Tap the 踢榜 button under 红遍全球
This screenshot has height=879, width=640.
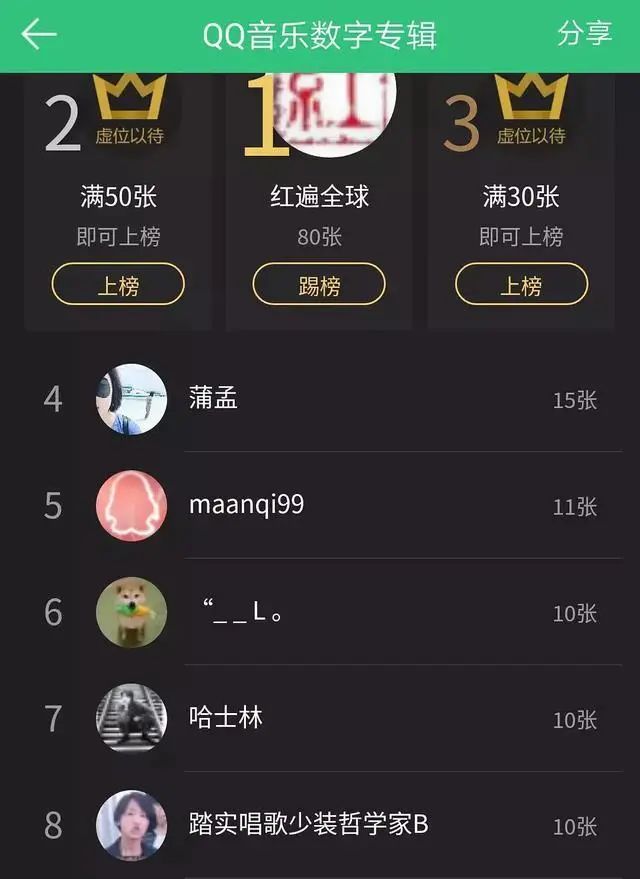pyautogui.click(x=319, y=285)
